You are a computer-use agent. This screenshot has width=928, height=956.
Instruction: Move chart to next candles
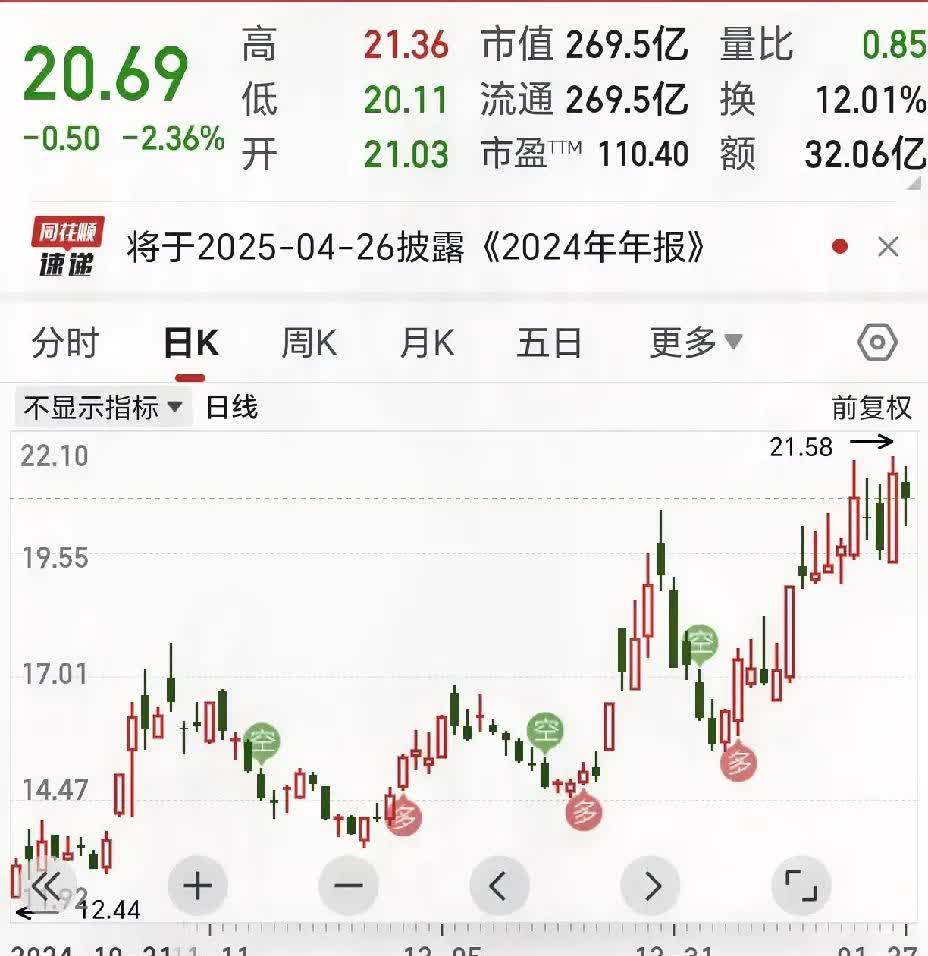pyautogui.click(x=651, y=886)
